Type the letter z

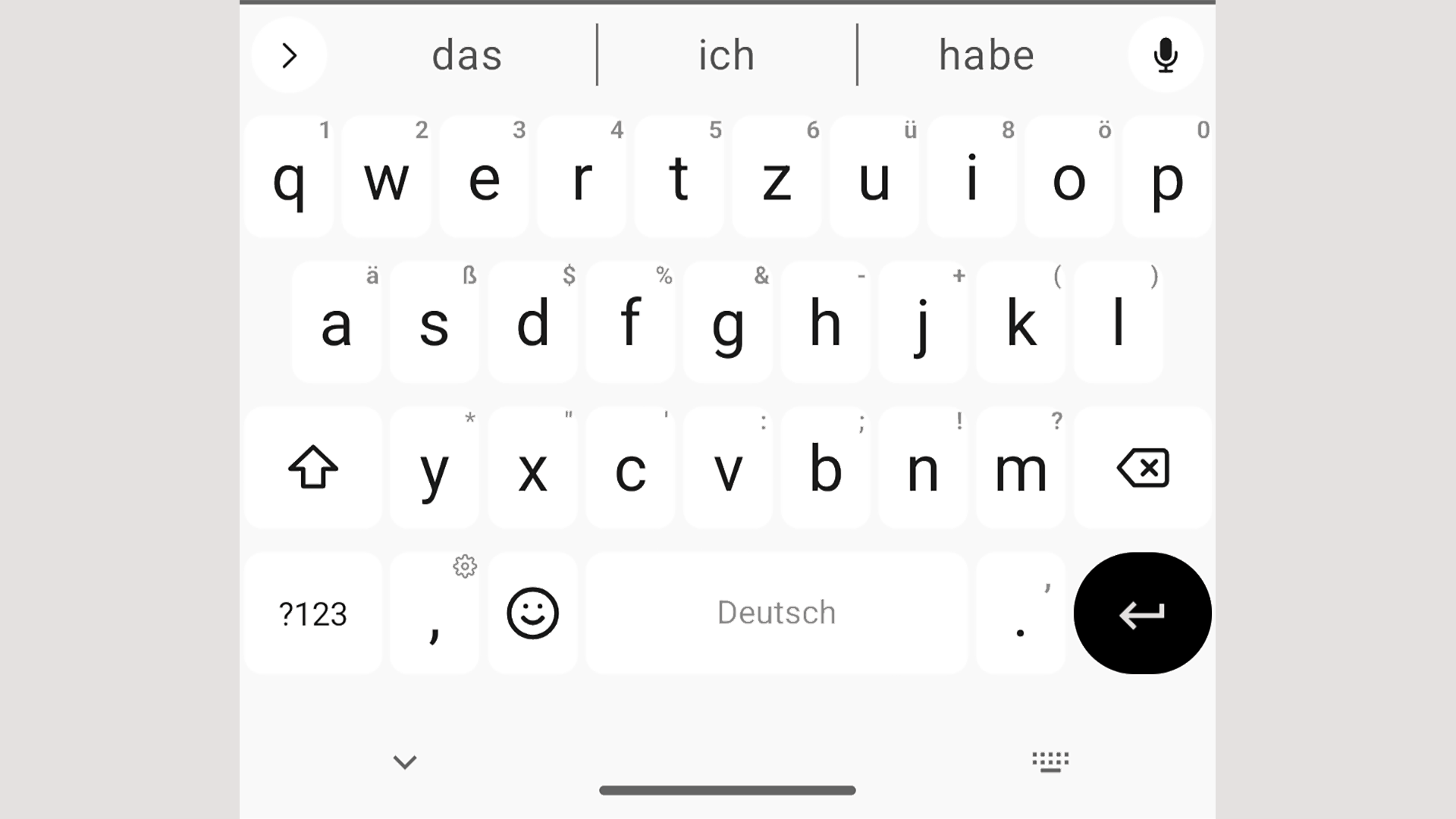pyautogui.click(x=777, y=178)
